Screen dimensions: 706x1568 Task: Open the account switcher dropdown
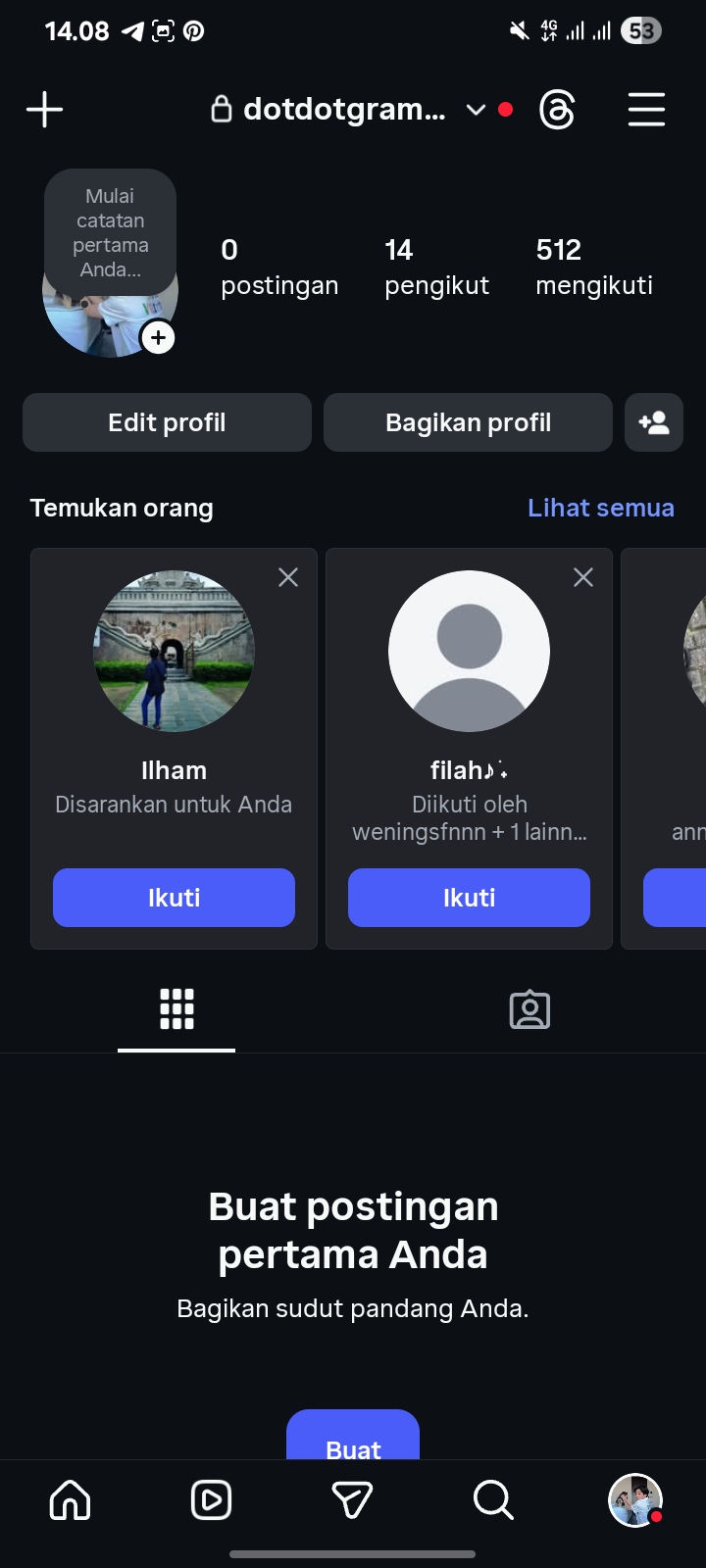pyautogui.click(x=476, y=110)
